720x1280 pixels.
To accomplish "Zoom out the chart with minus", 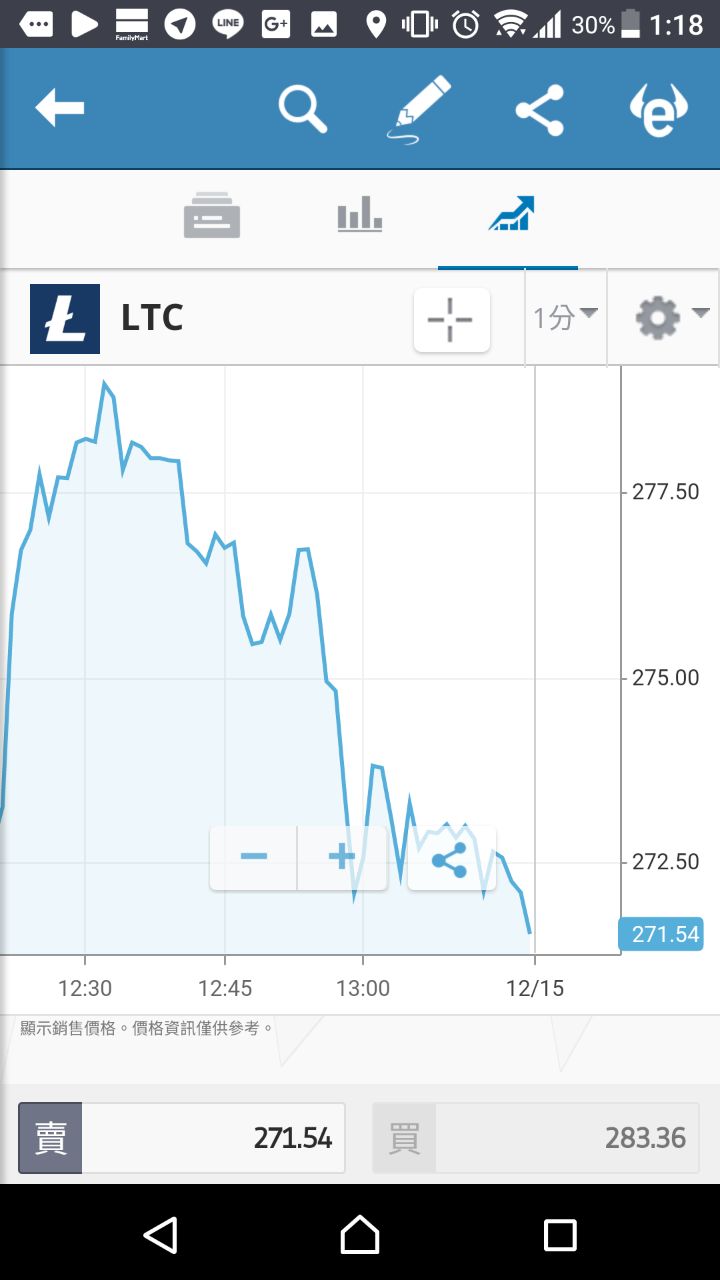I will click(253, 857).
